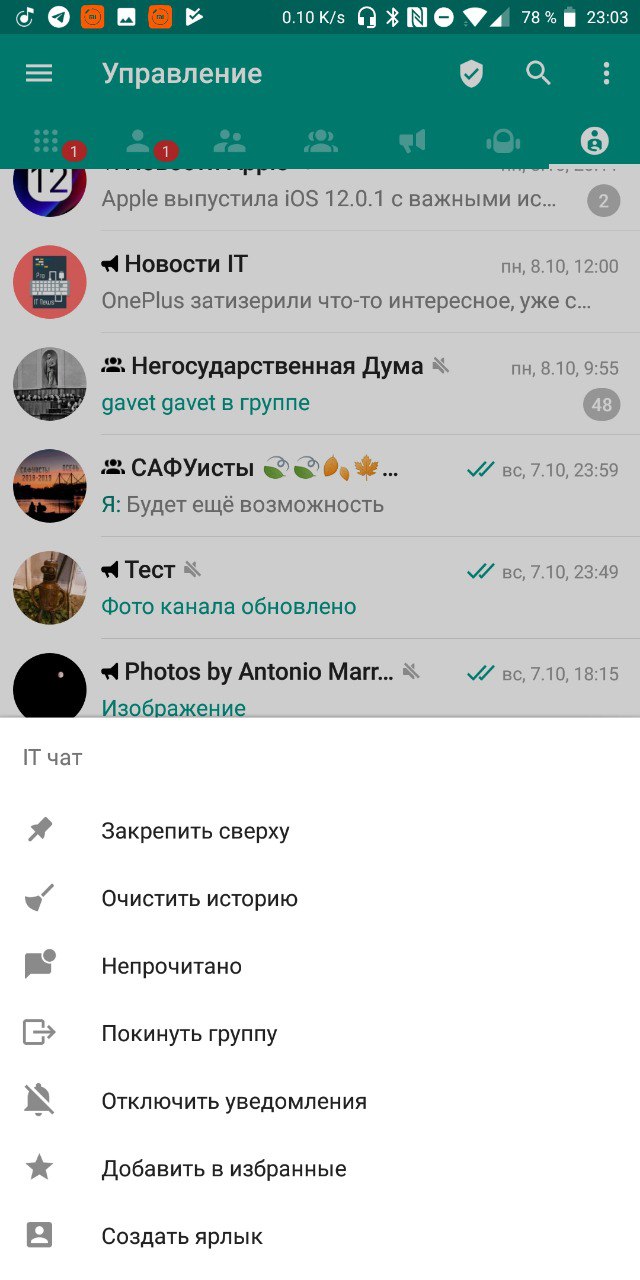
Task: Open the hamburger drawer menu
Action: 39,73
